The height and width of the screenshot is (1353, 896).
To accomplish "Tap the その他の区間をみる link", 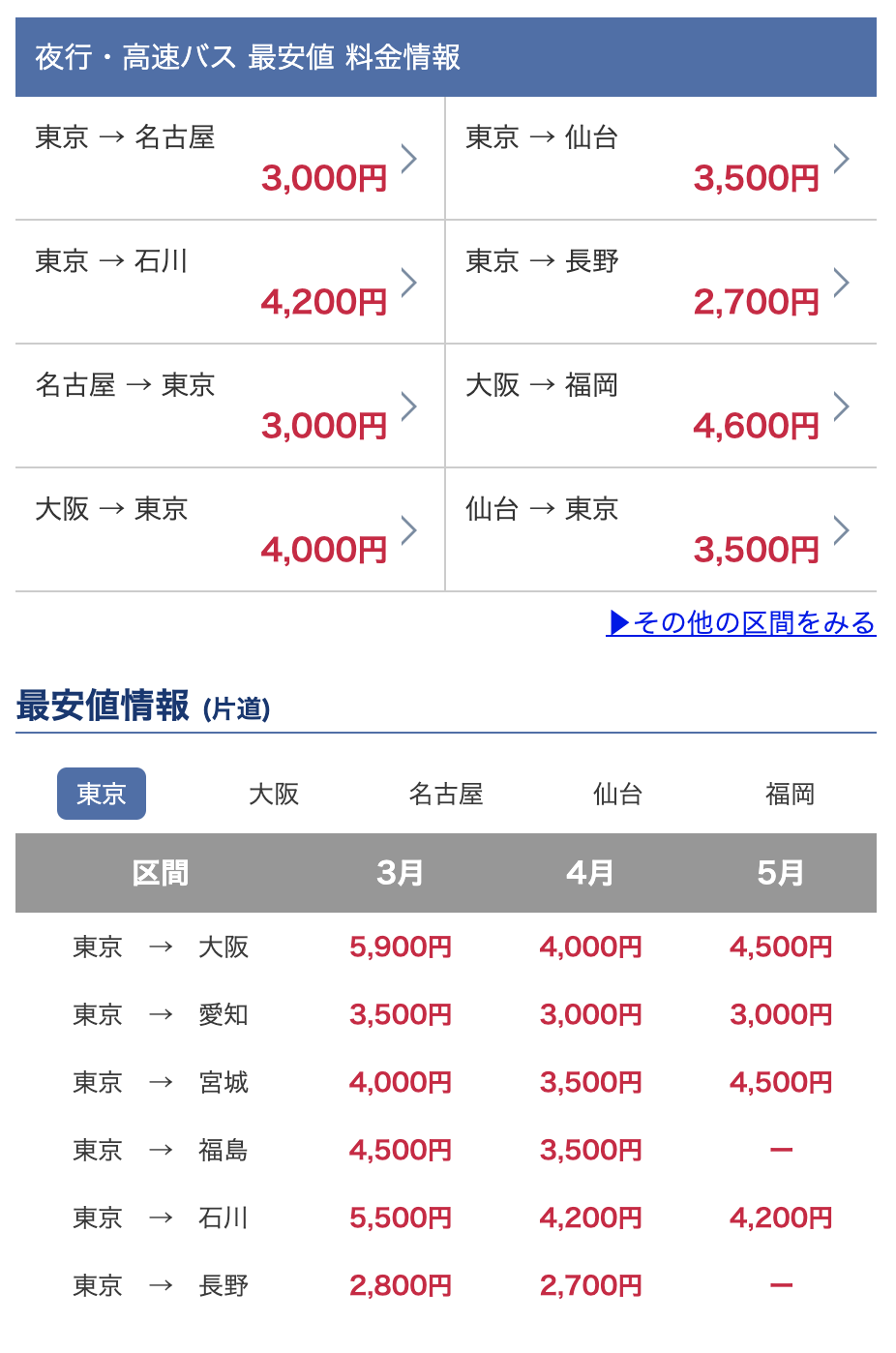I will (741, 622).
